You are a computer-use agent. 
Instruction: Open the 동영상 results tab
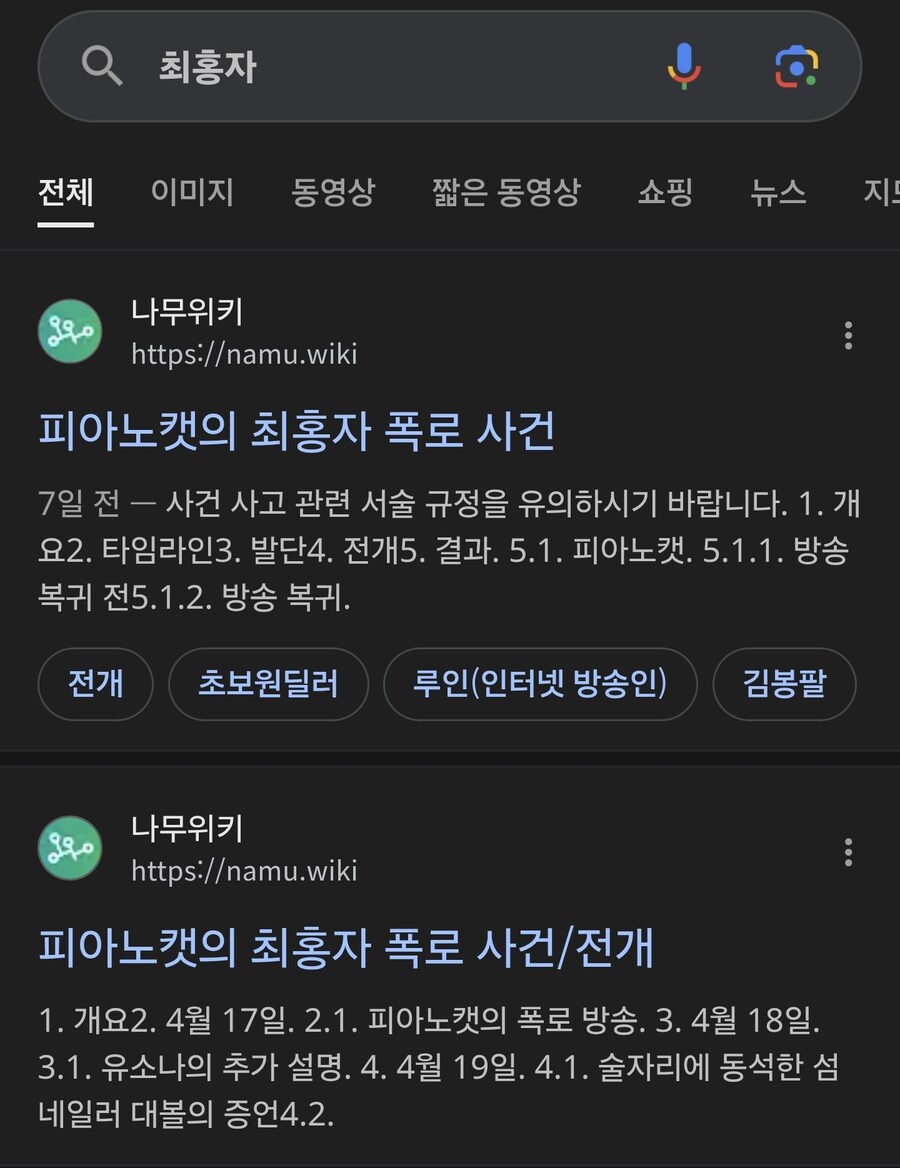(x=334, y=194)
